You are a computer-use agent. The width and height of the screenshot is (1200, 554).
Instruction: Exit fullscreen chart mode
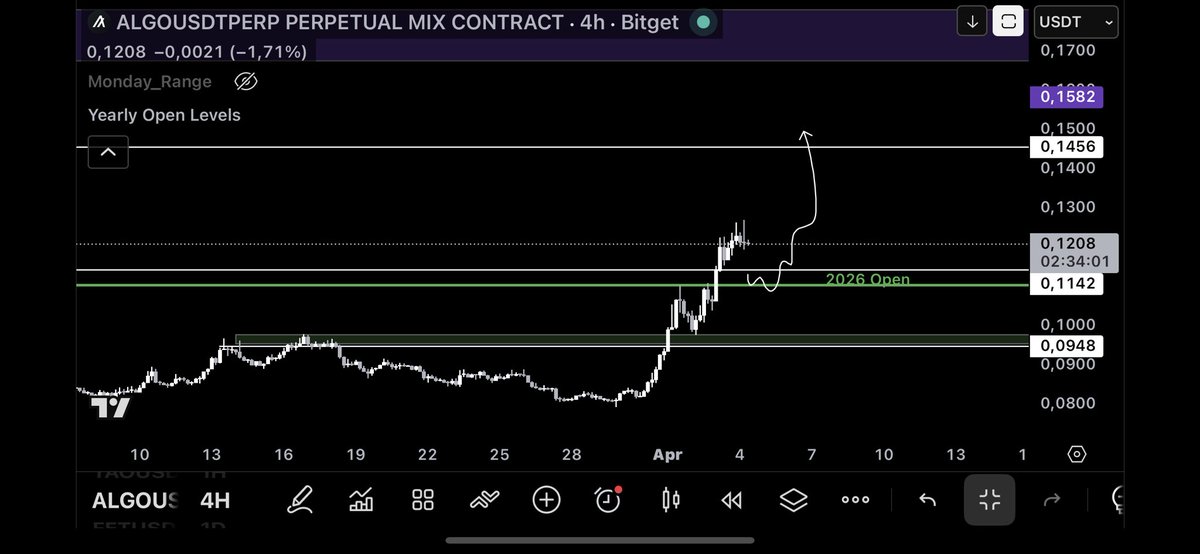pyautogui.click(x=989, y=500)
